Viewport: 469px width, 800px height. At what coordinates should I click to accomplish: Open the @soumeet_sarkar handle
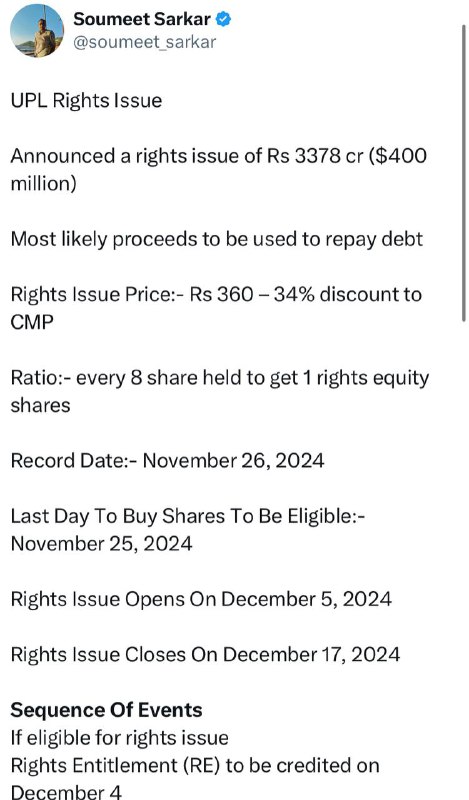click(144, 42)
